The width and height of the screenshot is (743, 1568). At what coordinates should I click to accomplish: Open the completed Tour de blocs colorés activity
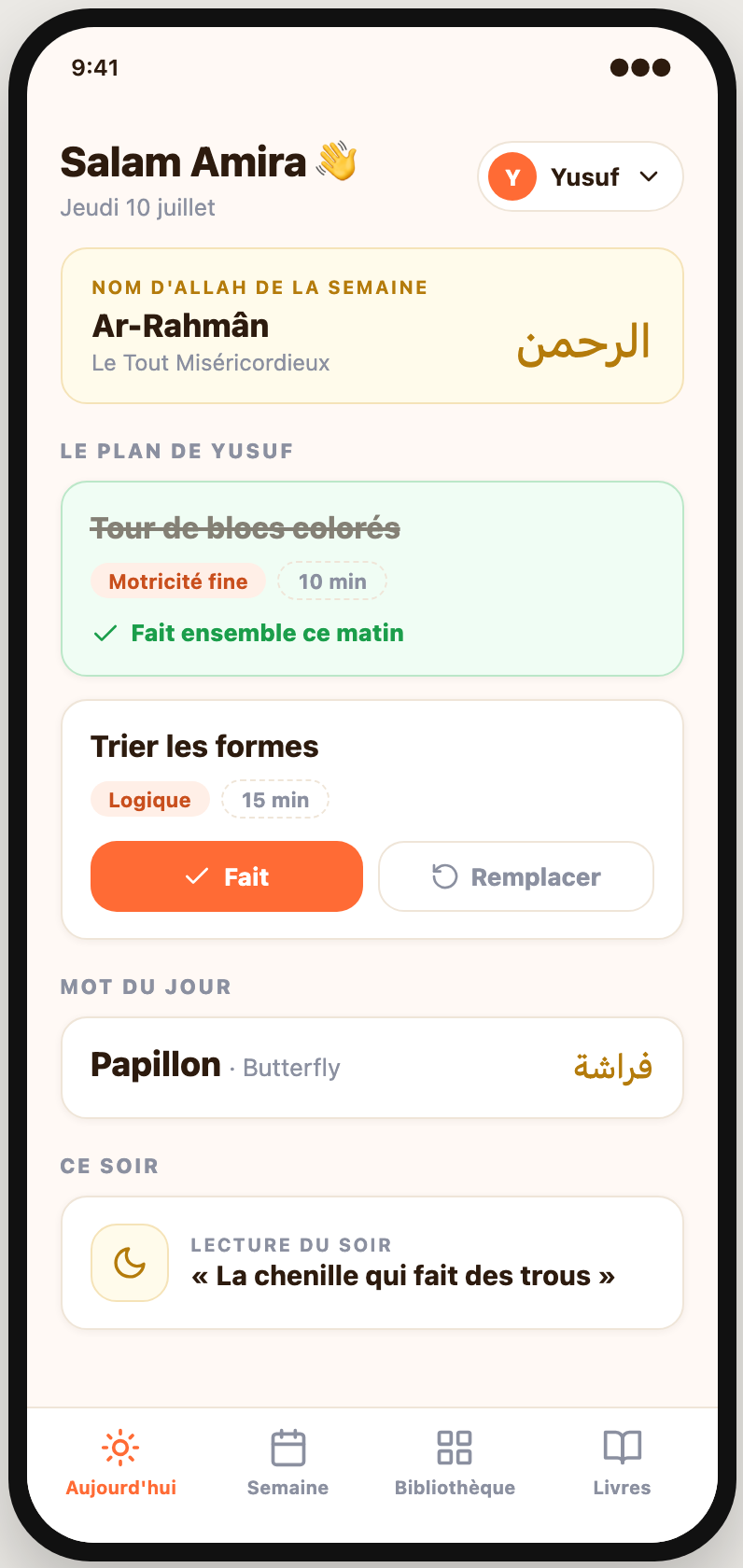[372, 579]
